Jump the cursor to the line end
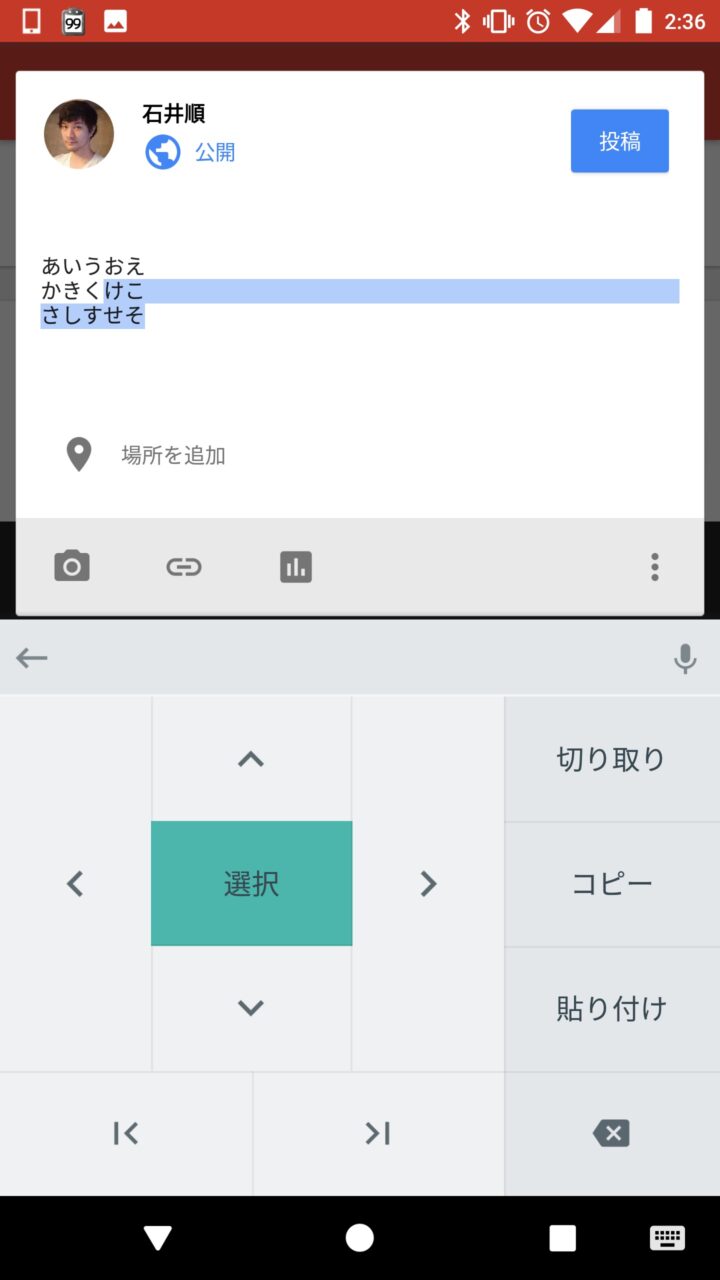 coord(378,1133)
